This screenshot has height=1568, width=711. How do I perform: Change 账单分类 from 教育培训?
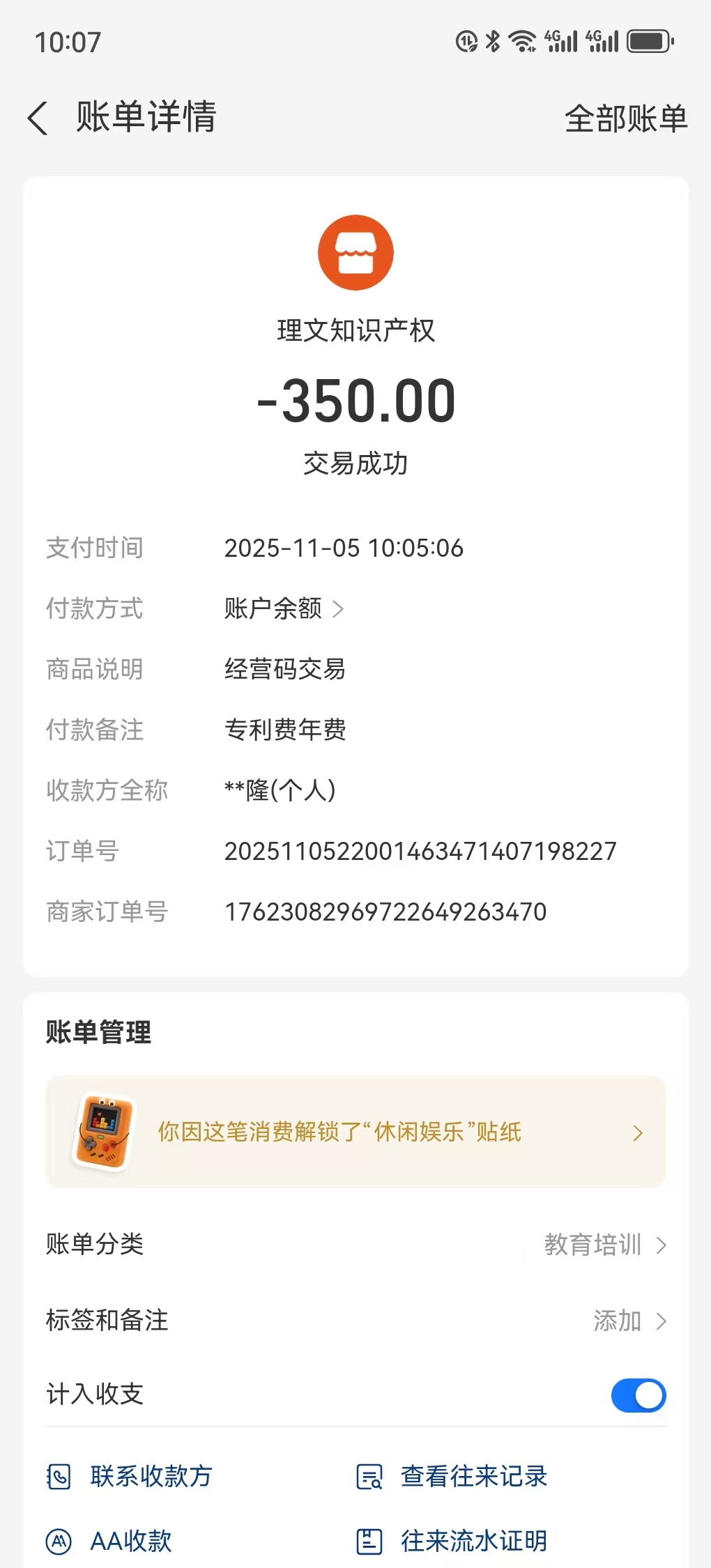click(604, 1245)
